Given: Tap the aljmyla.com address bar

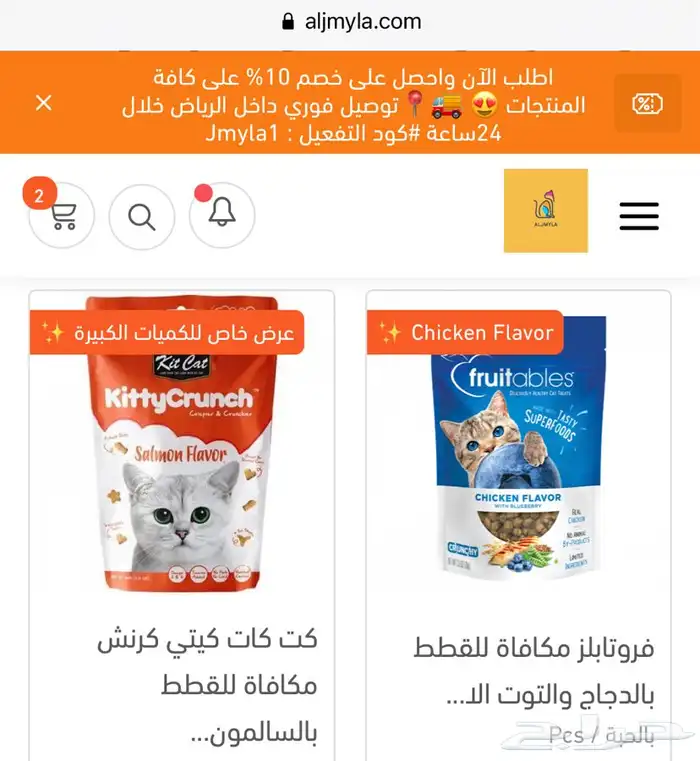Looking at the screenshot, I should [x=350, y=22].
